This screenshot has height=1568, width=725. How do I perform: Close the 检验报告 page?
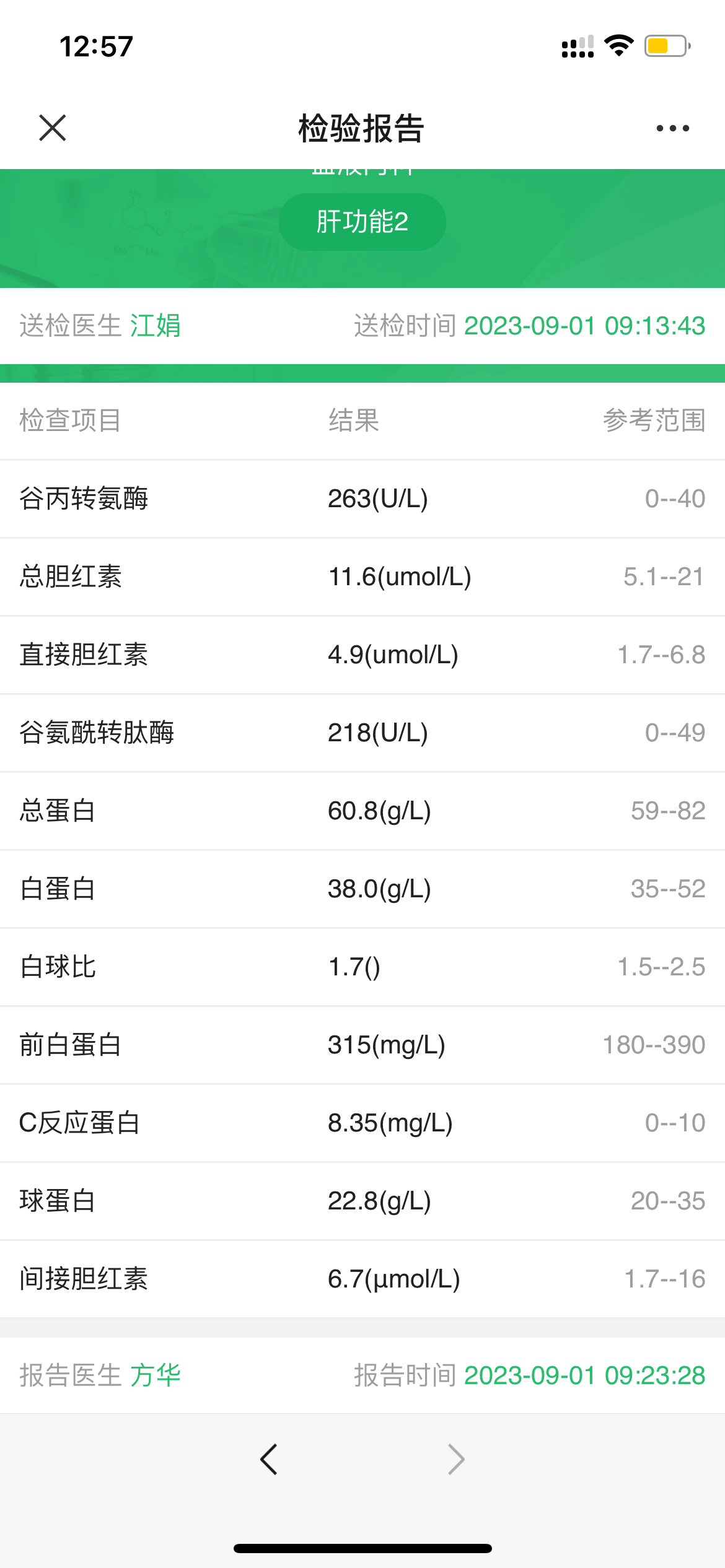pos(53,128)
